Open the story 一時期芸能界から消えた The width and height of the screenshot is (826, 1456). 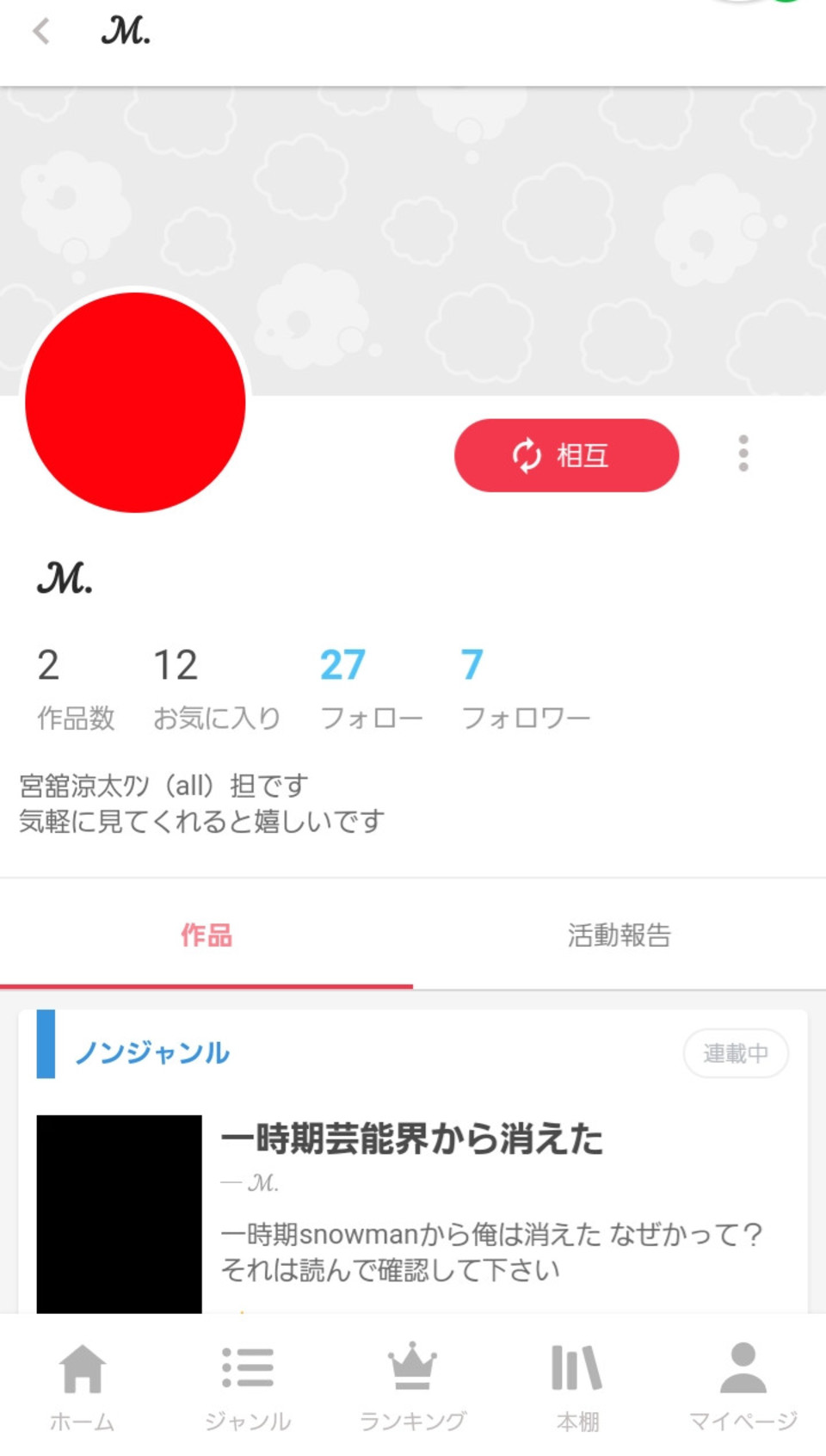(412, 1138)
